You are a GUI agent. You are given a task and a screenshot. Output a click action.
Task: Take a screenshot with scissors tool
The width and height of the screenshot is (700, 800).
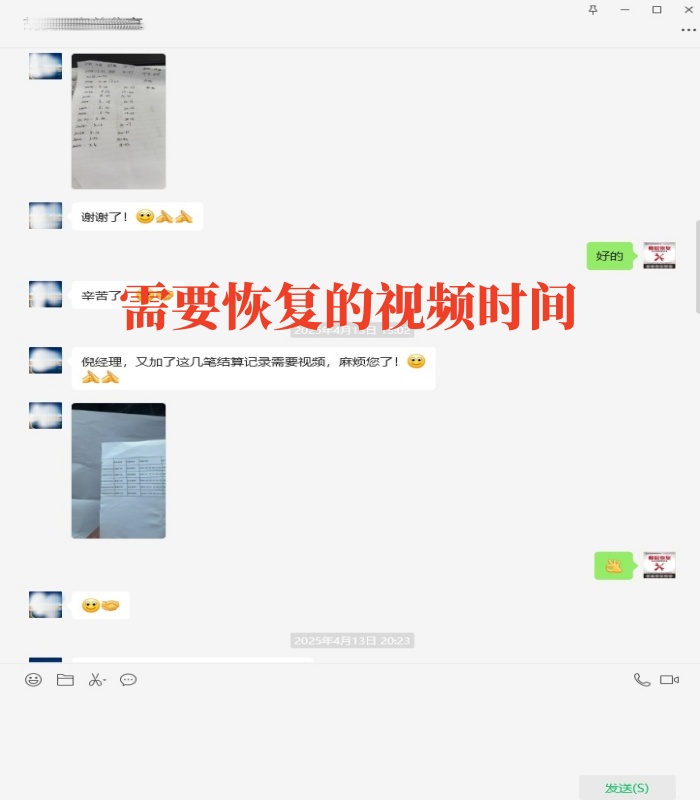coord(96,680)
